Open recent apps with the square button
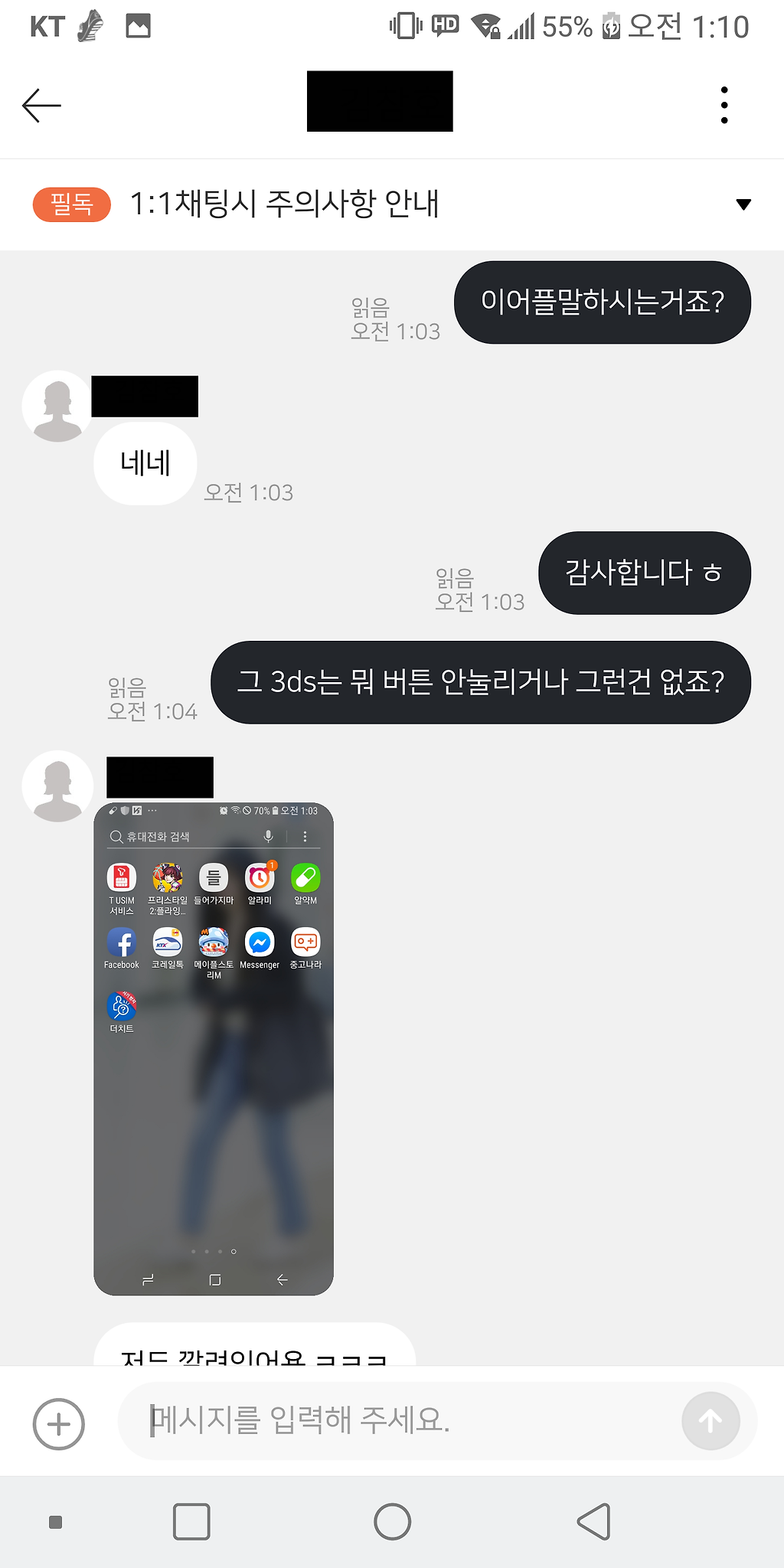 tap(191, 1521)
